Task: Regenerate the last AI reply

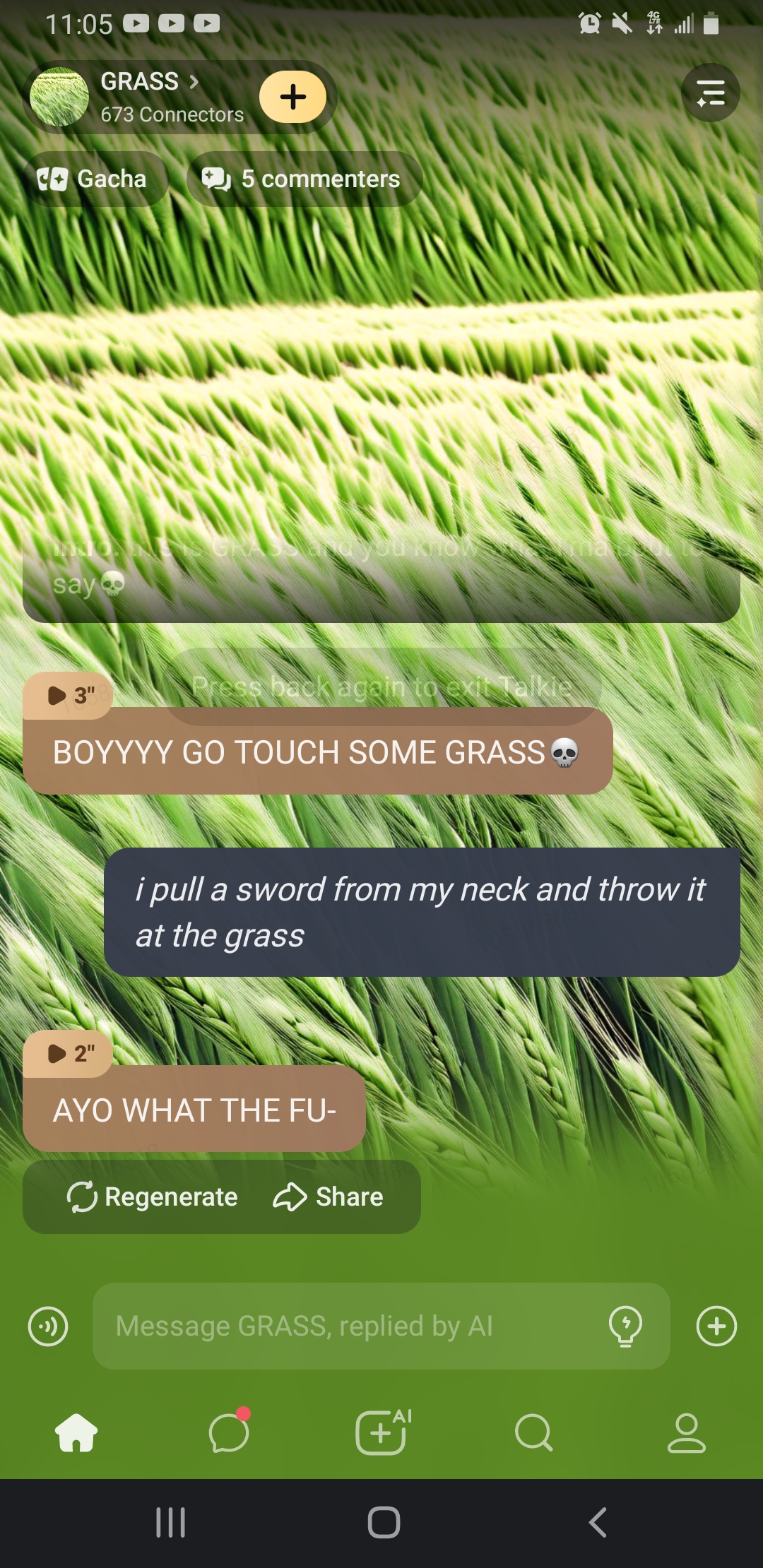Action: [x=152, y=1197]
